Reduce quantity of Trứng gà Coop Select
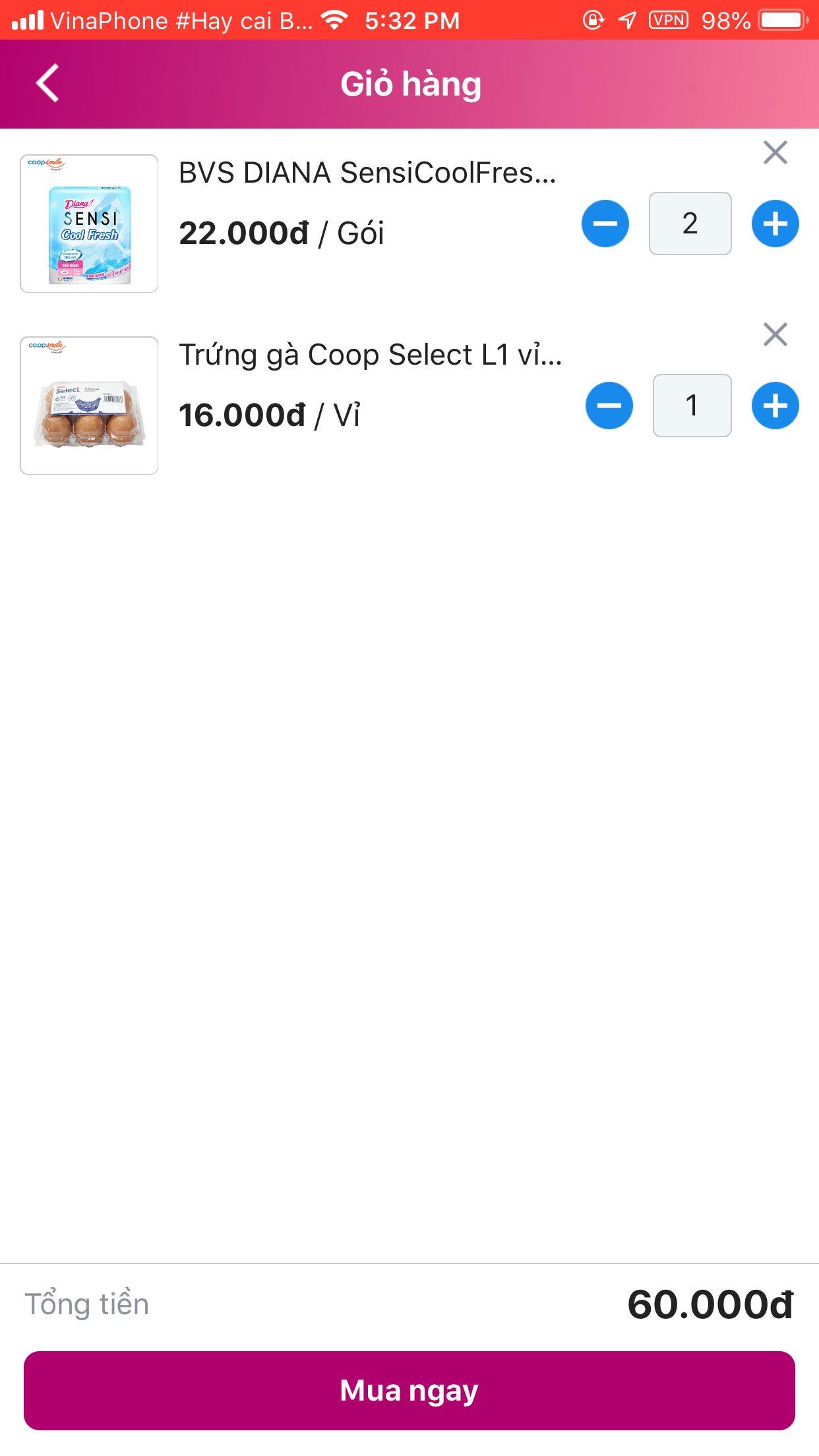This screenshot has width=819, height=1456. tap(609, 406)
